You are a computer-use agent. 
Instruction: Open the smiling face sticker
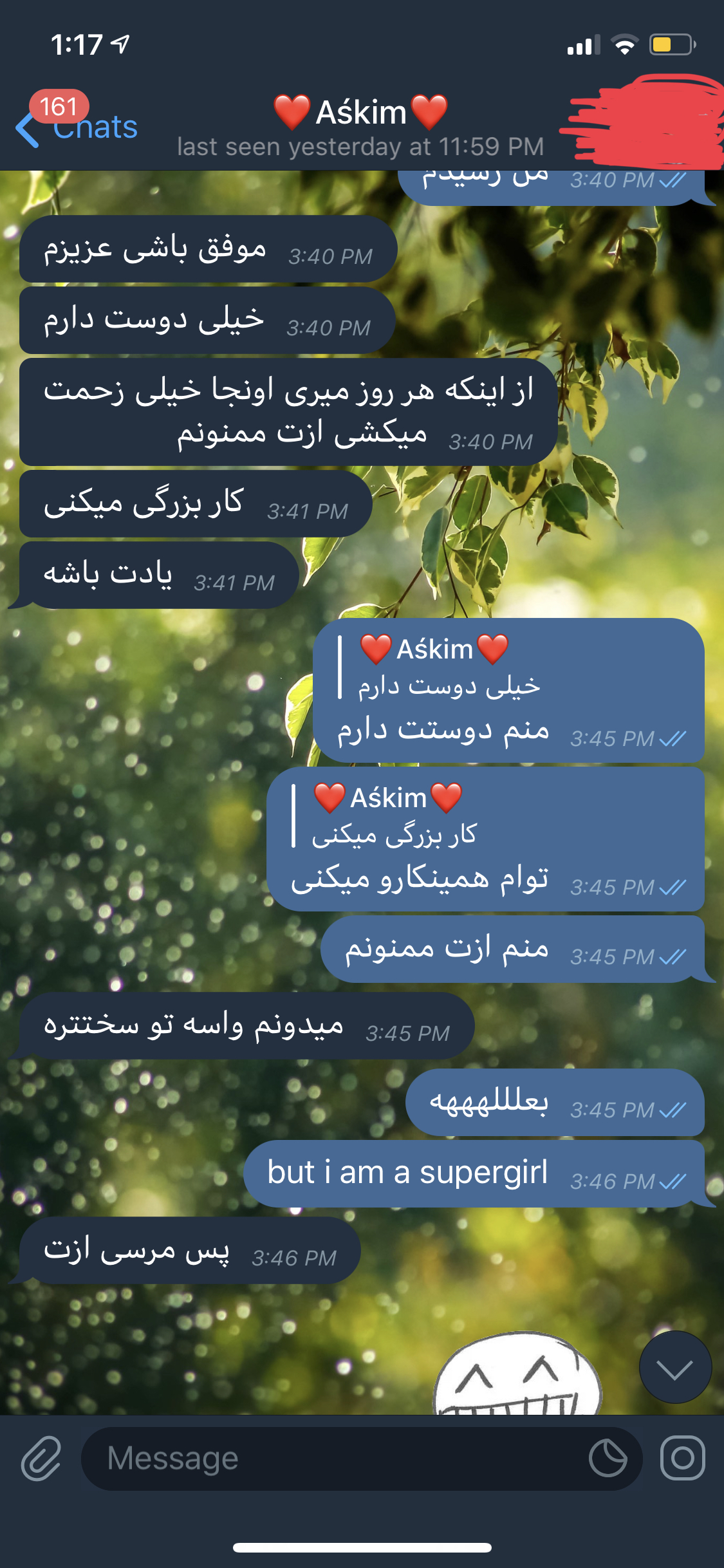(518, 1377)
